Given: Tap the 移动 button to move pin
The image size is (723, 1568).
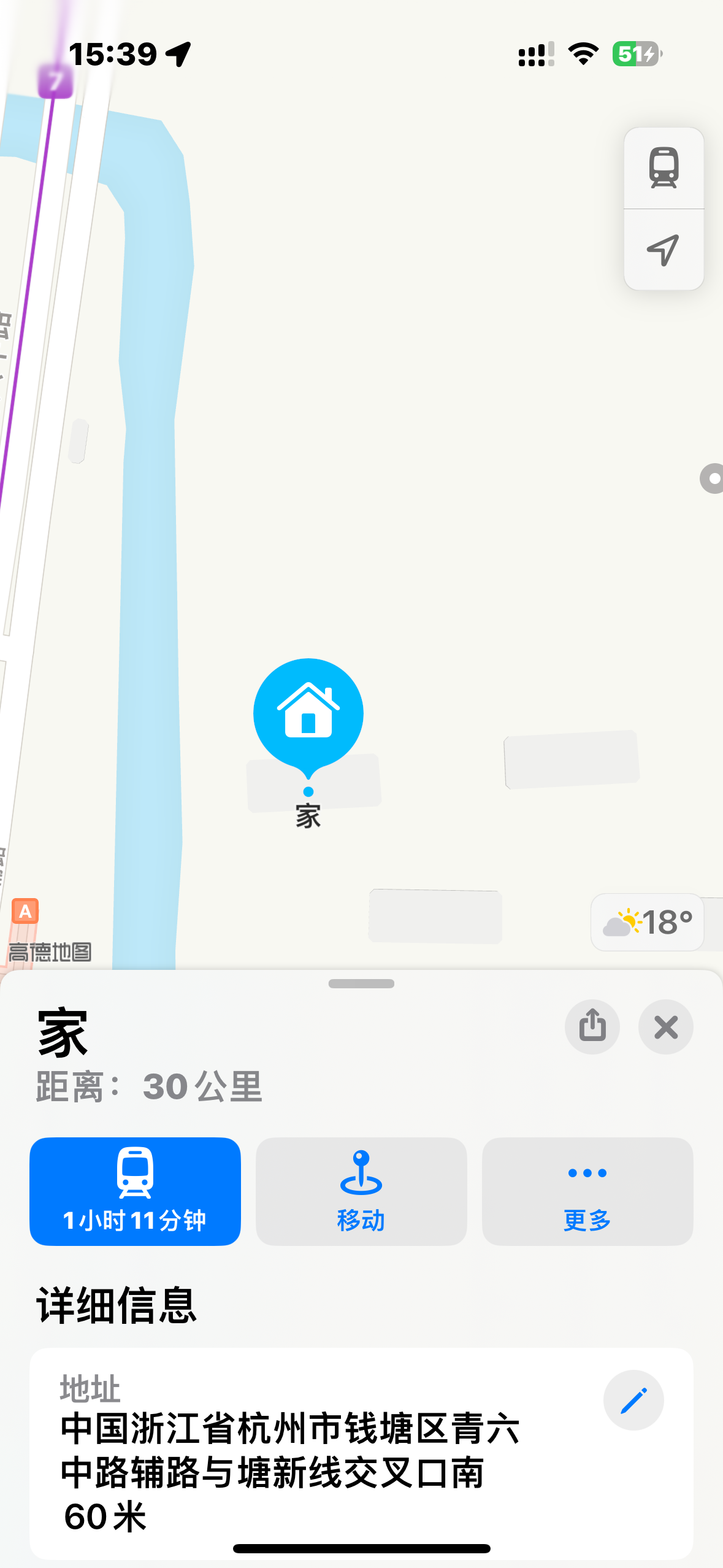Looking at the screenshot, I should click(361, 1191).
